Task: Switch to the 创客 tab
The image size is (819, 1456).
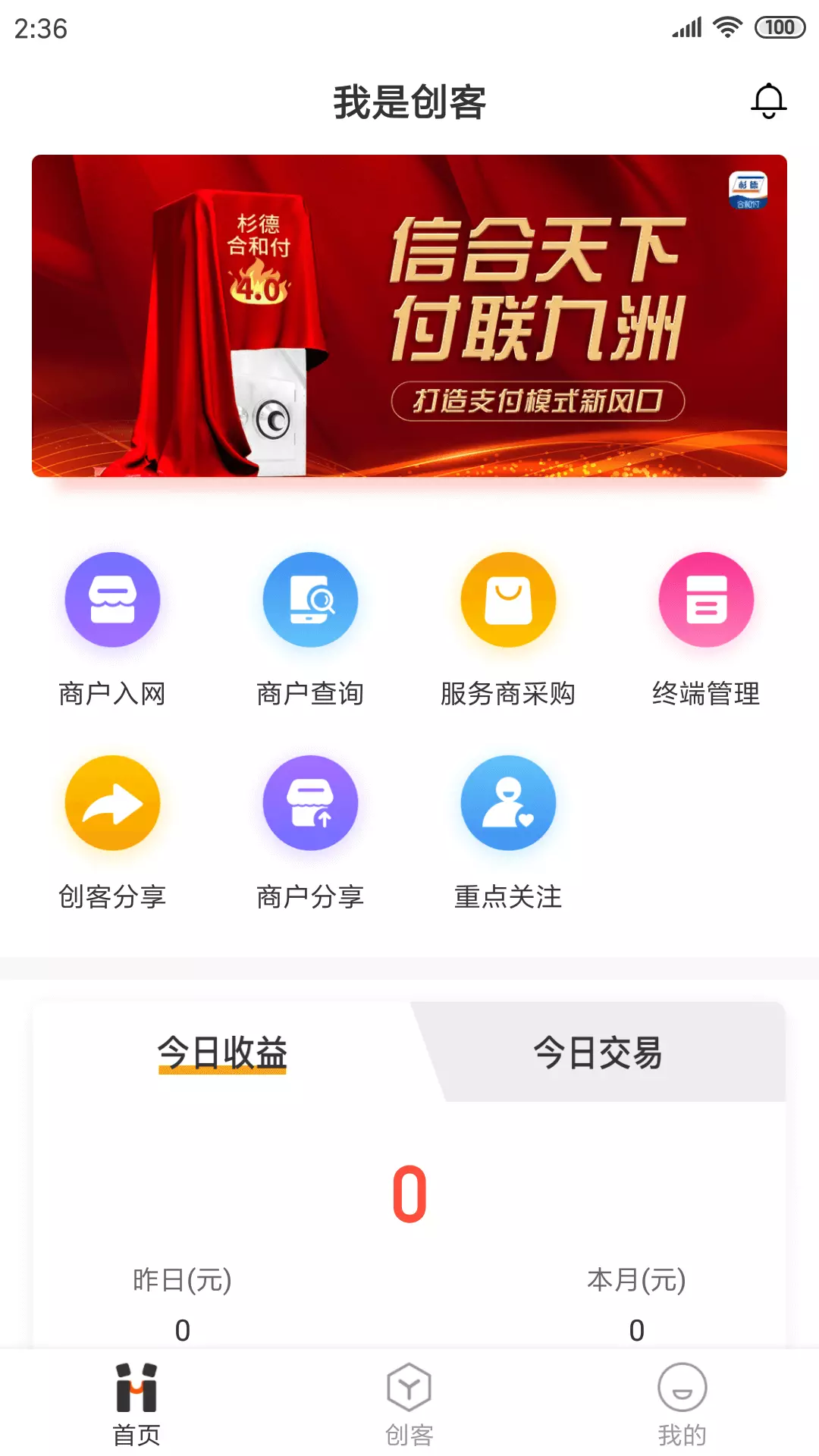Action: pos(409,1404)
